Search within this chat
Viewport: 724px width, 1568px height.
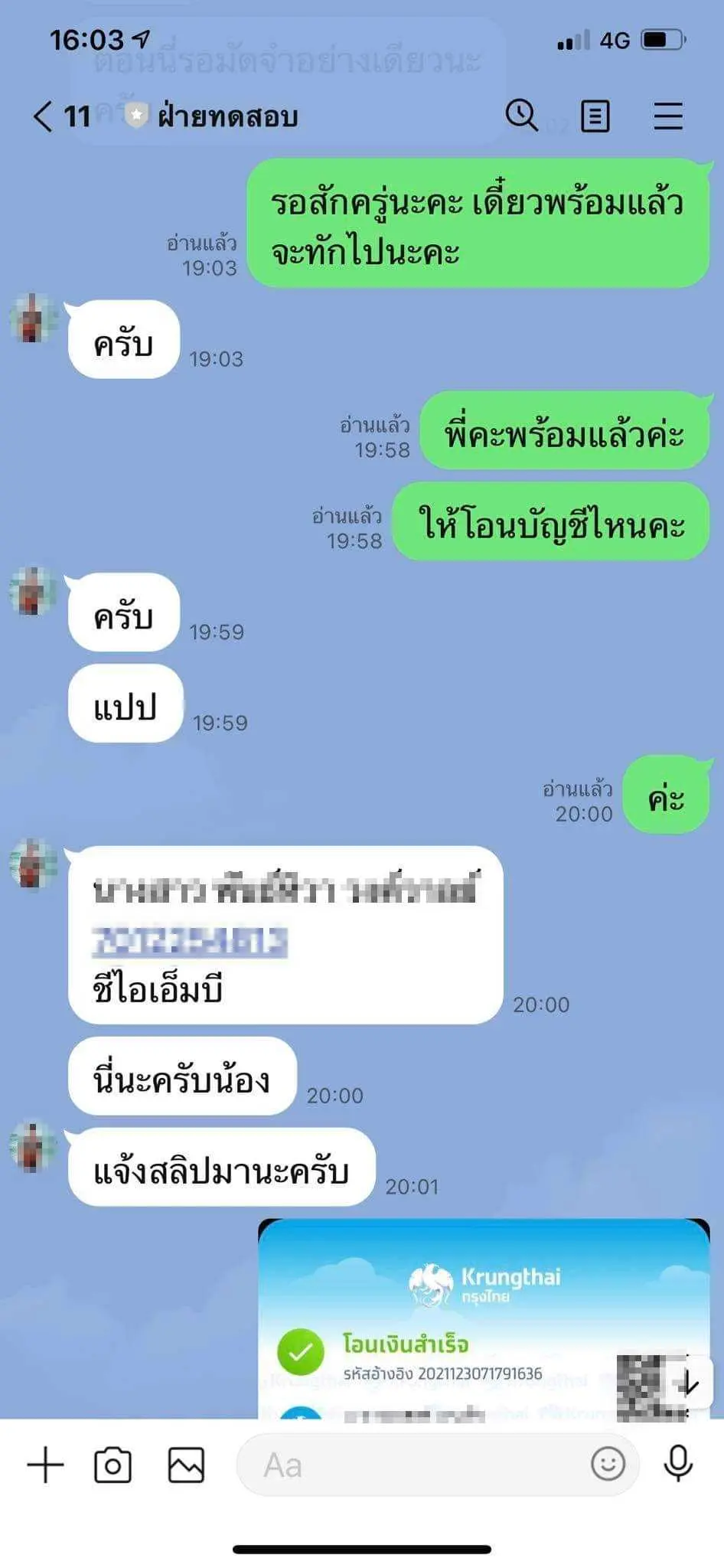(521, 116)
